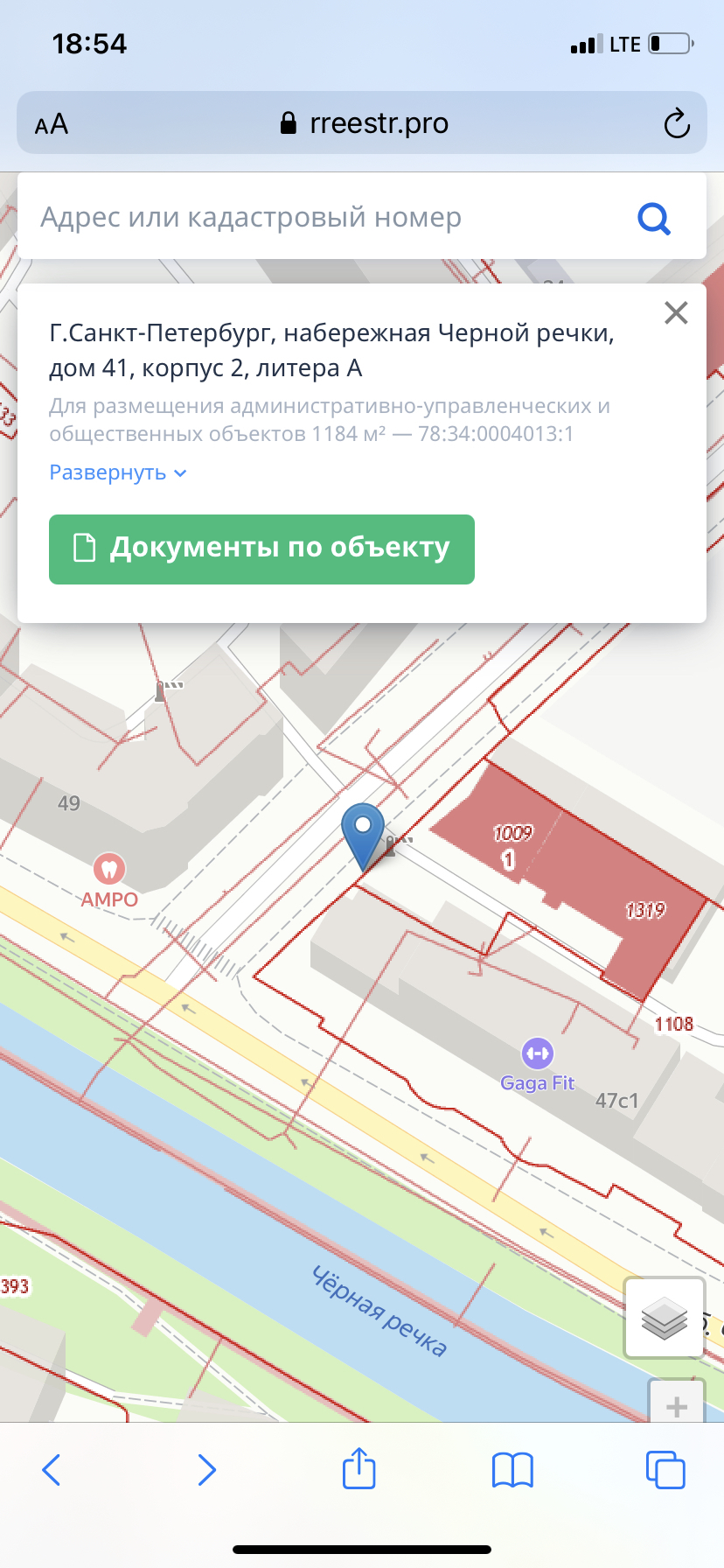Reload the rreestr.pro page
724x1568 pixels.
(x=676, y=124)
